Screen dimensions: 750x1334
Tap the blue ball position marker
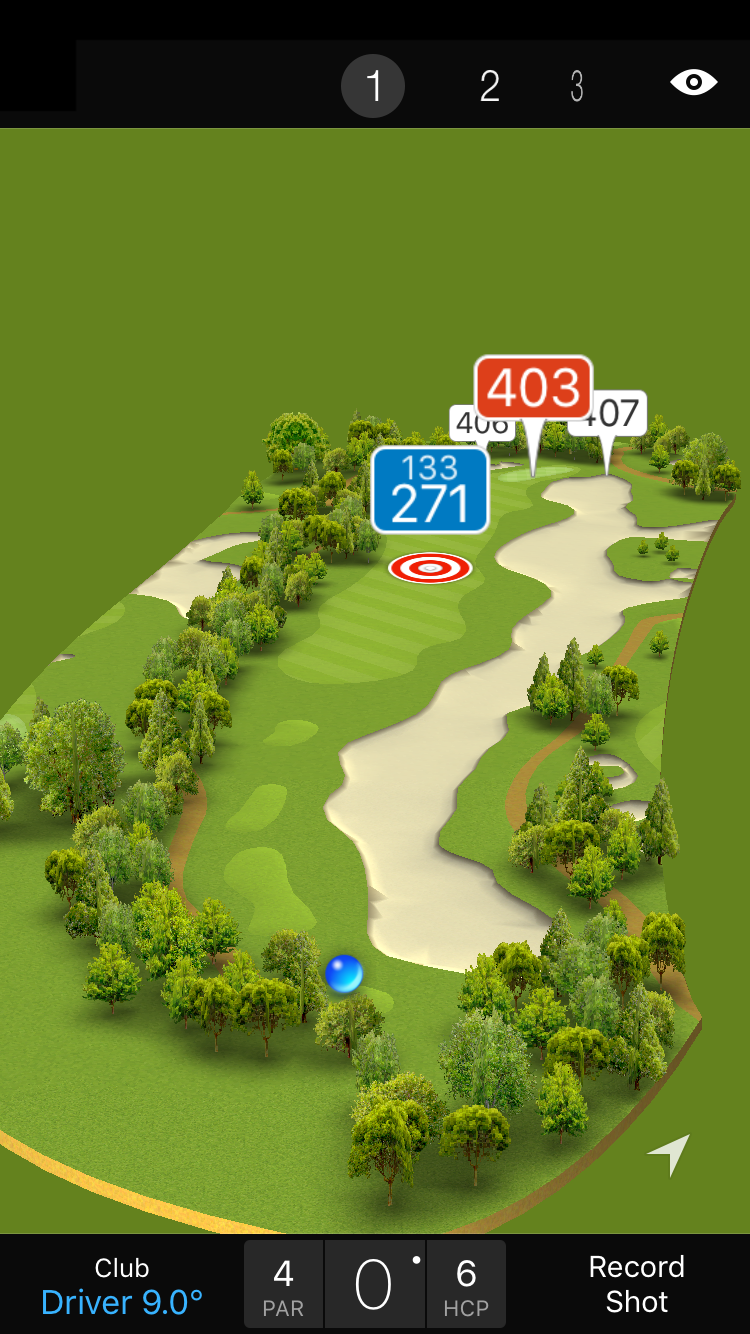[344, 973]
